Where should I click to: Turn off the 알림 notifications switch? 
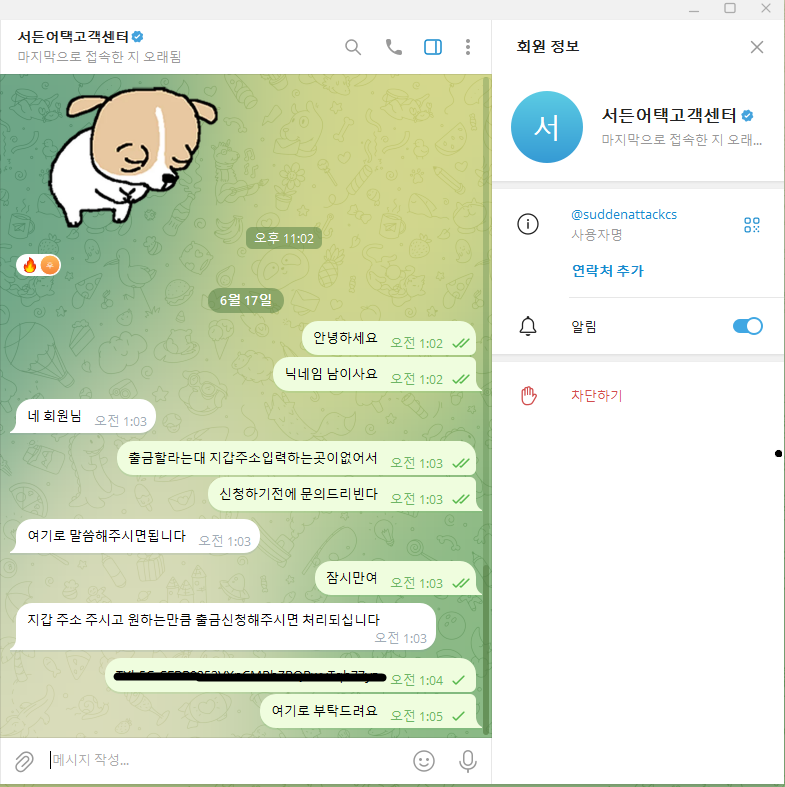[747, 326]
